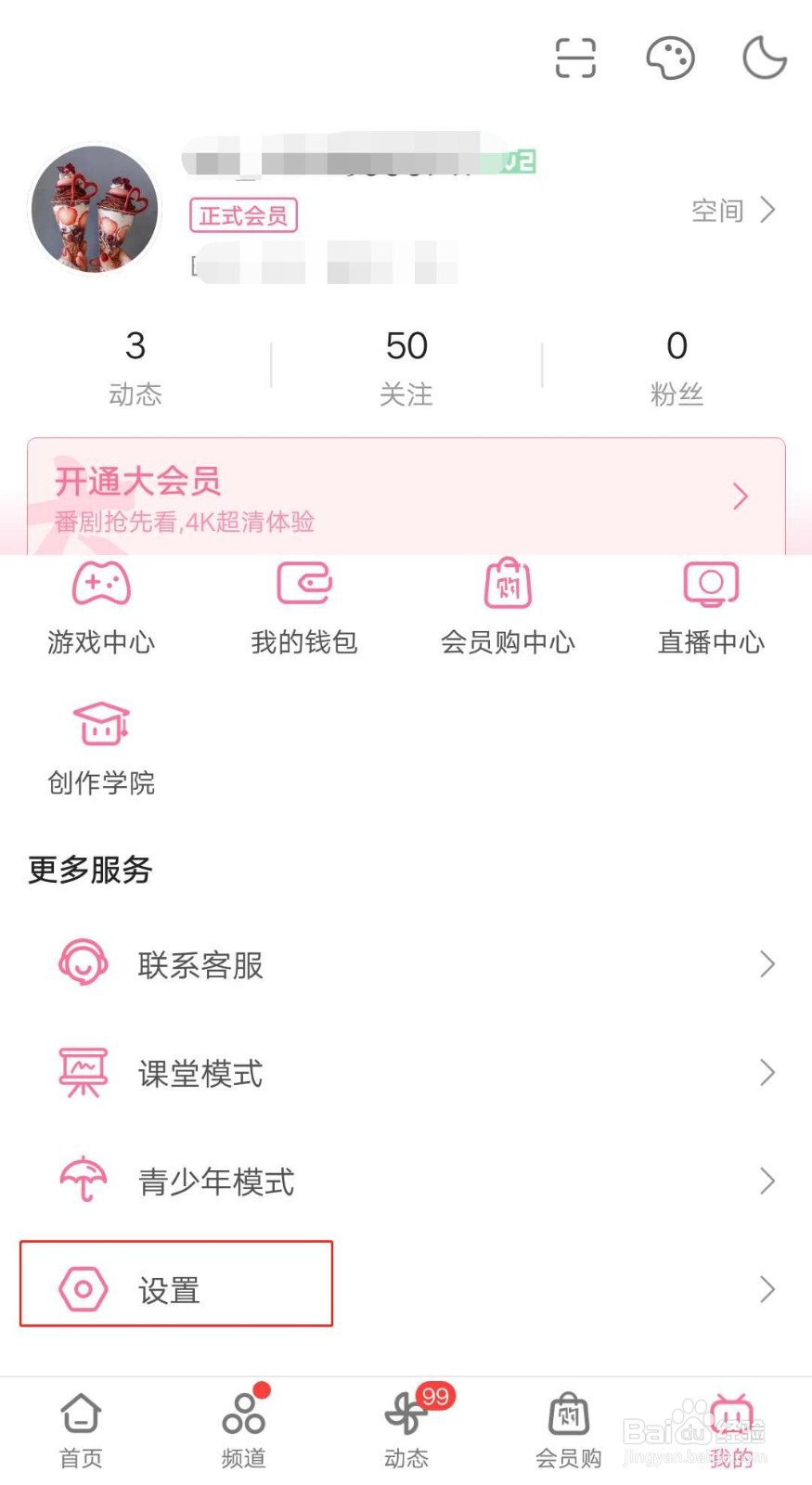Open the 开通大会员 banner
Viewport: 812px width, 1485px height.
pyautogui.click(x=406, y=497)
